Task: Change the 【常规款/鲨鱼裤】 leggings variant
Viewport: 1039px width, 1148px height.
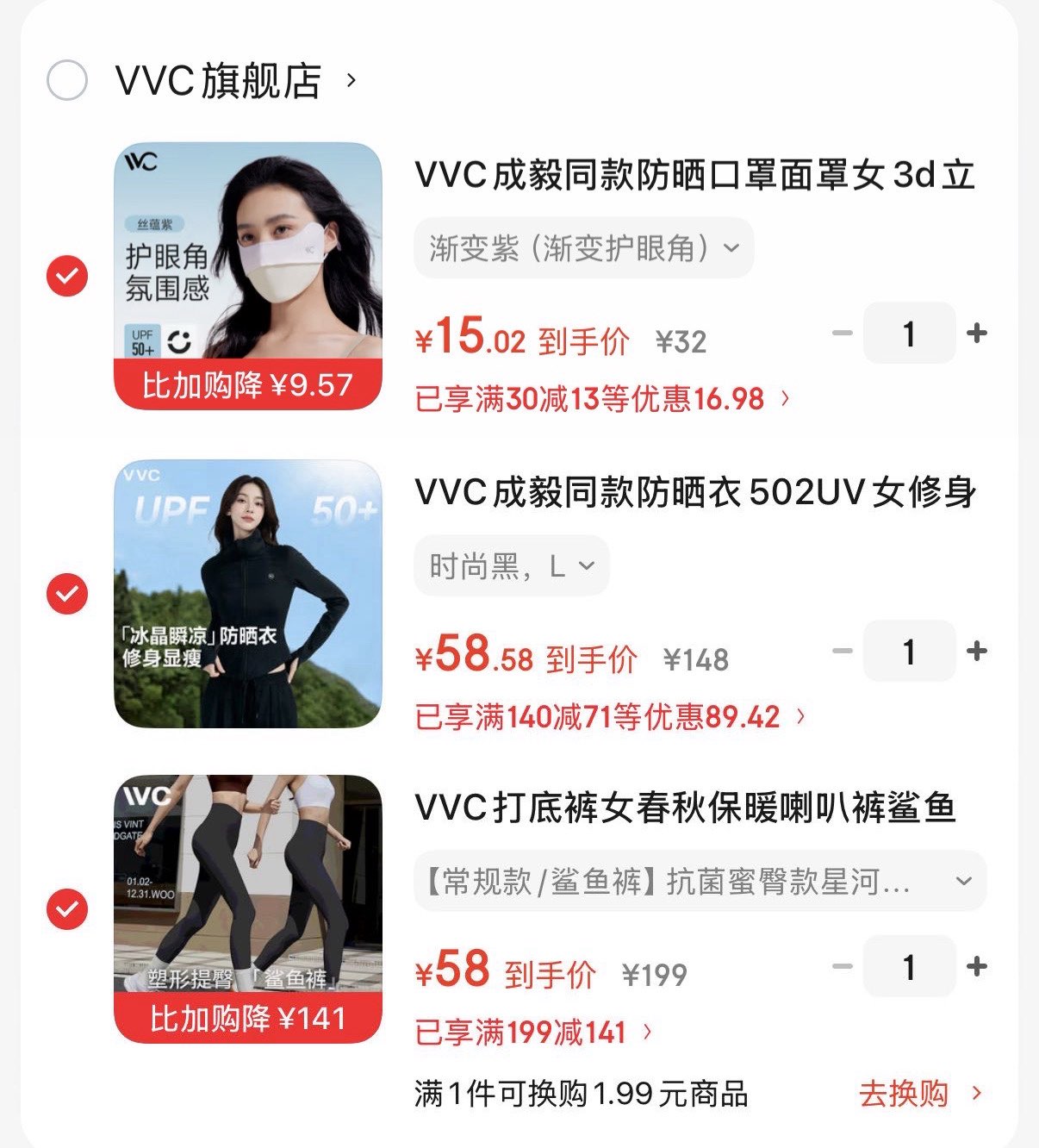Action: pos(700,881)
